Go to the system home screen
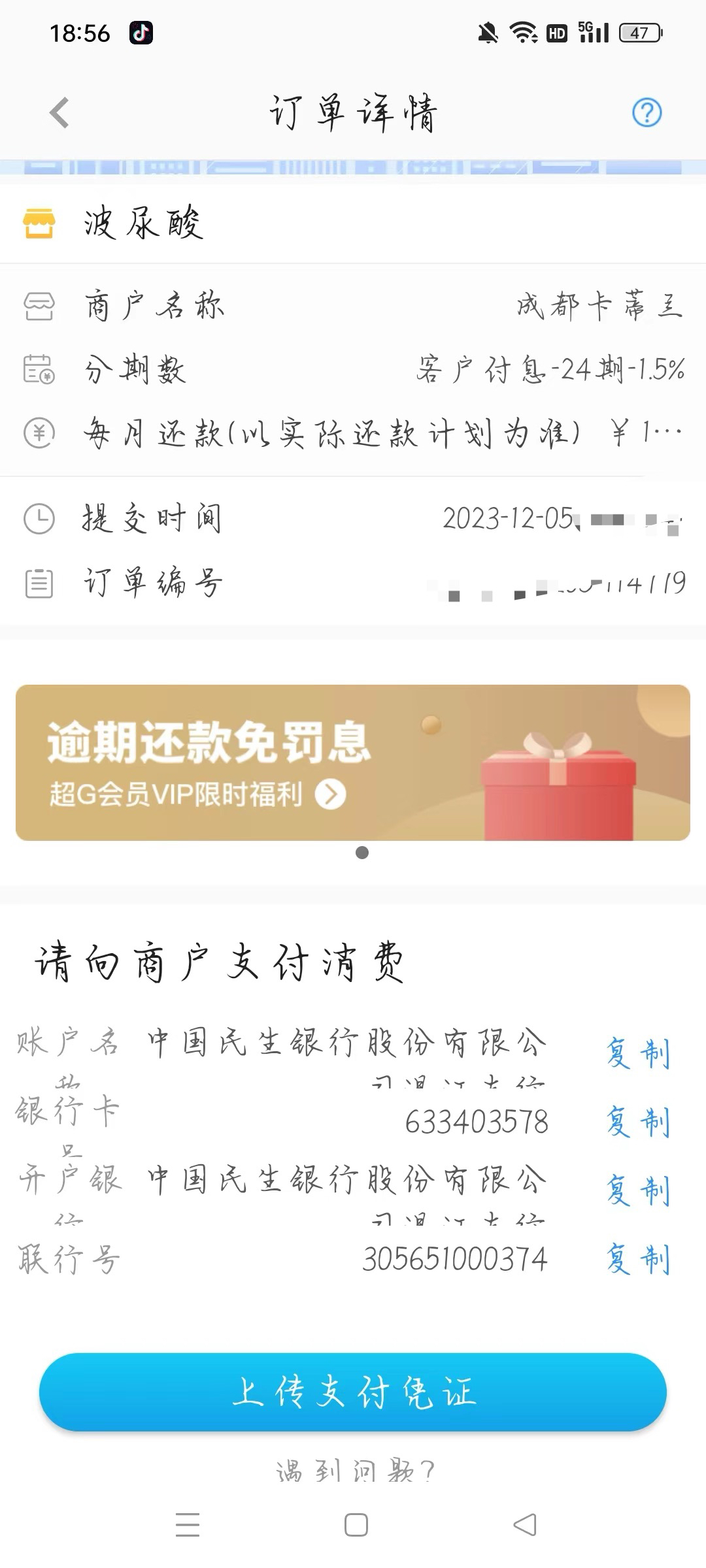 [x=356, y=1525]
